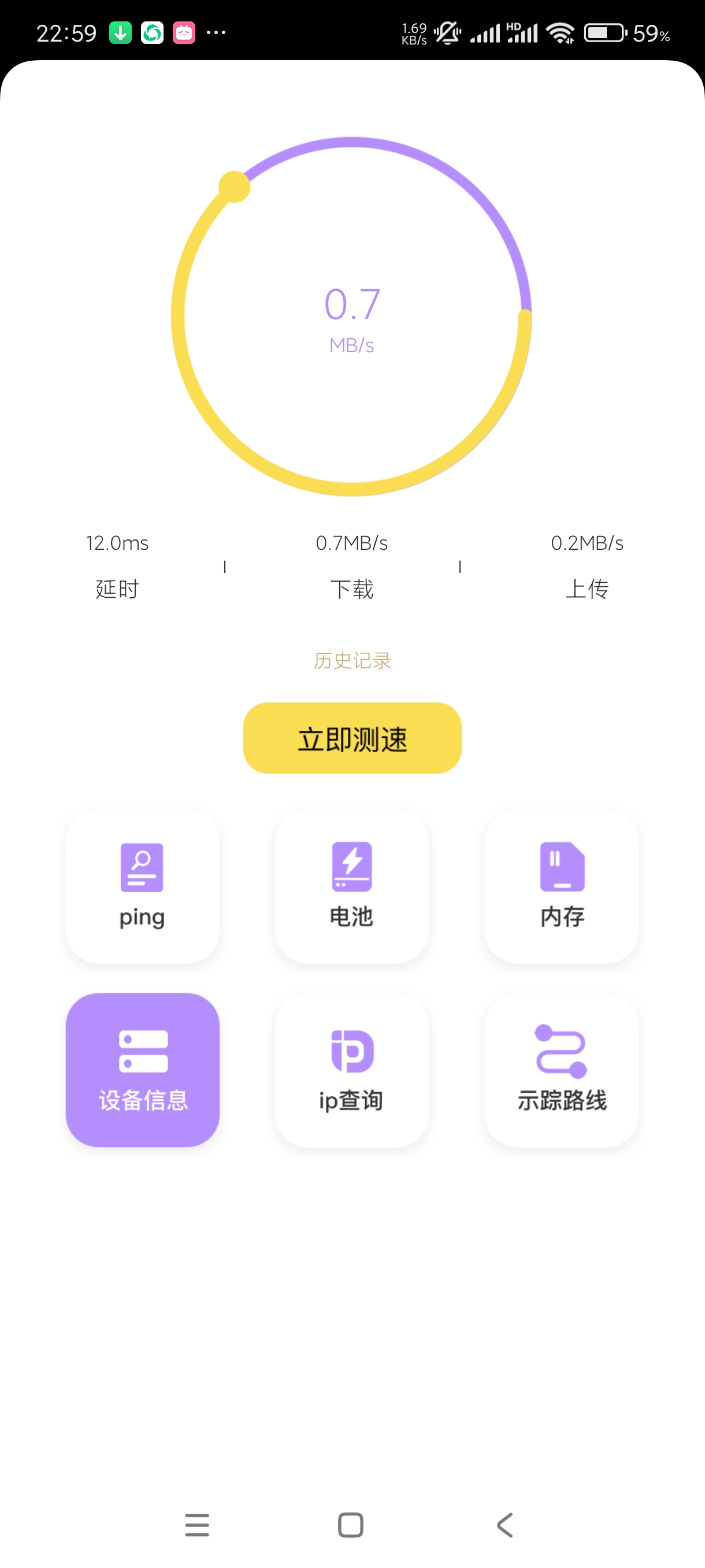Open the ip查询 lookup tool

coord(351,1070)
